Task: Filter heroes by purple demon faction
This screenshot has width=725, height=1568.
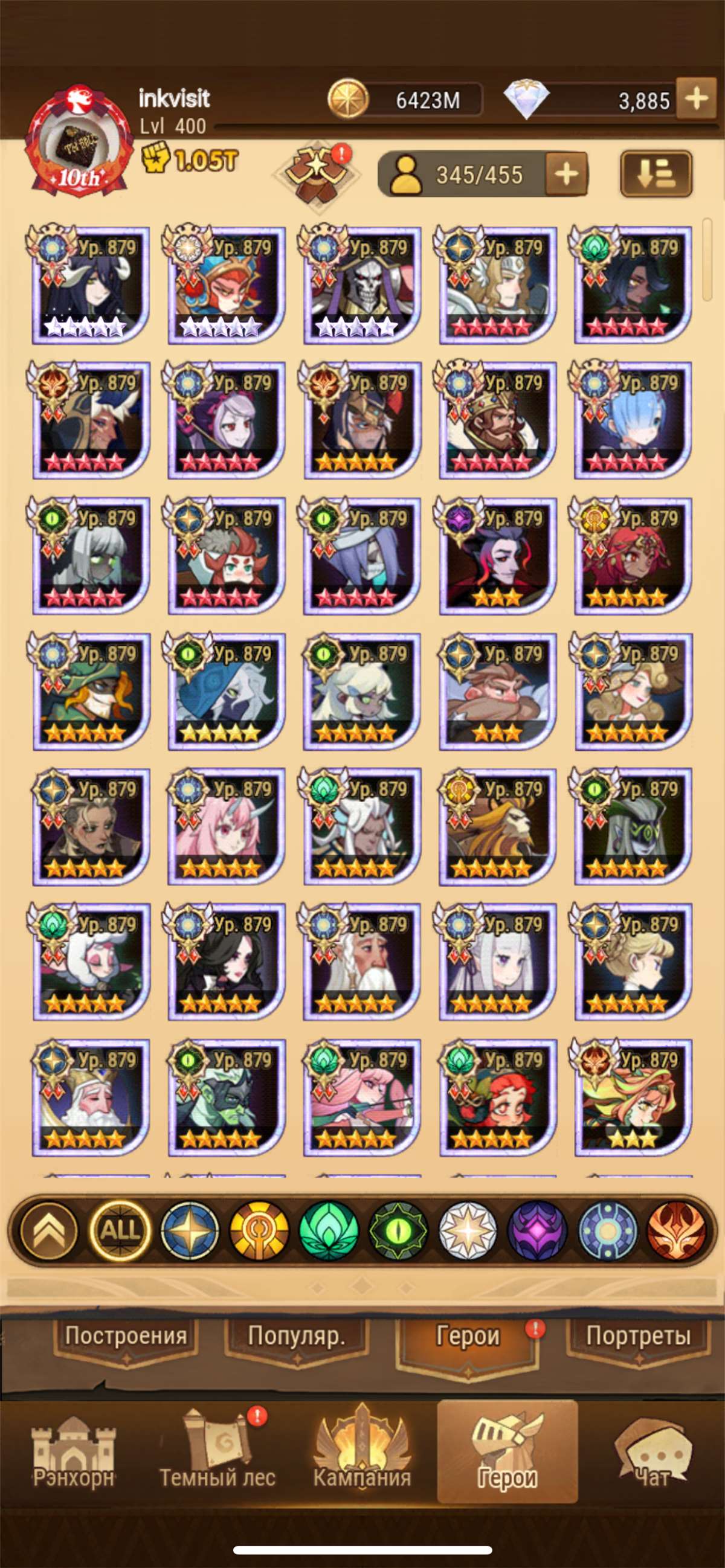Action: tap(537, 1230)
